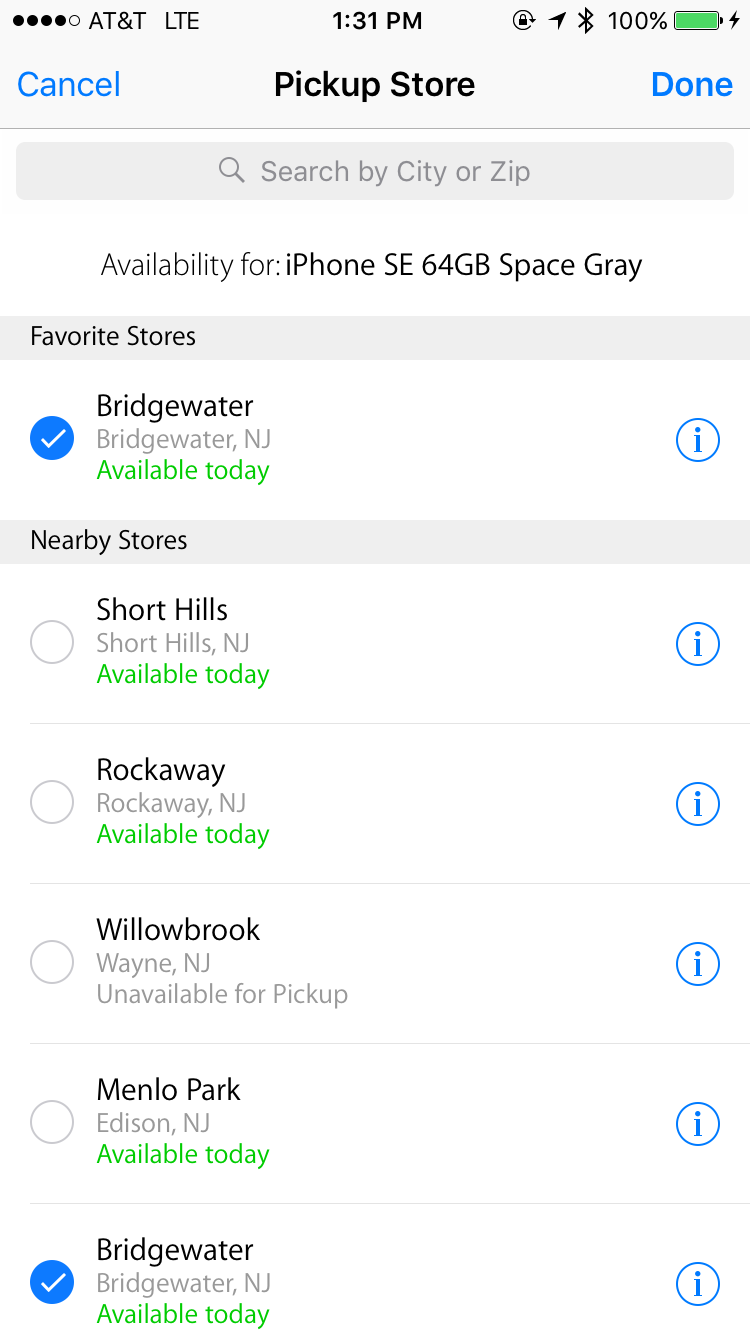Pick the Menlo Park store in Edison

tap(52, 1122)
